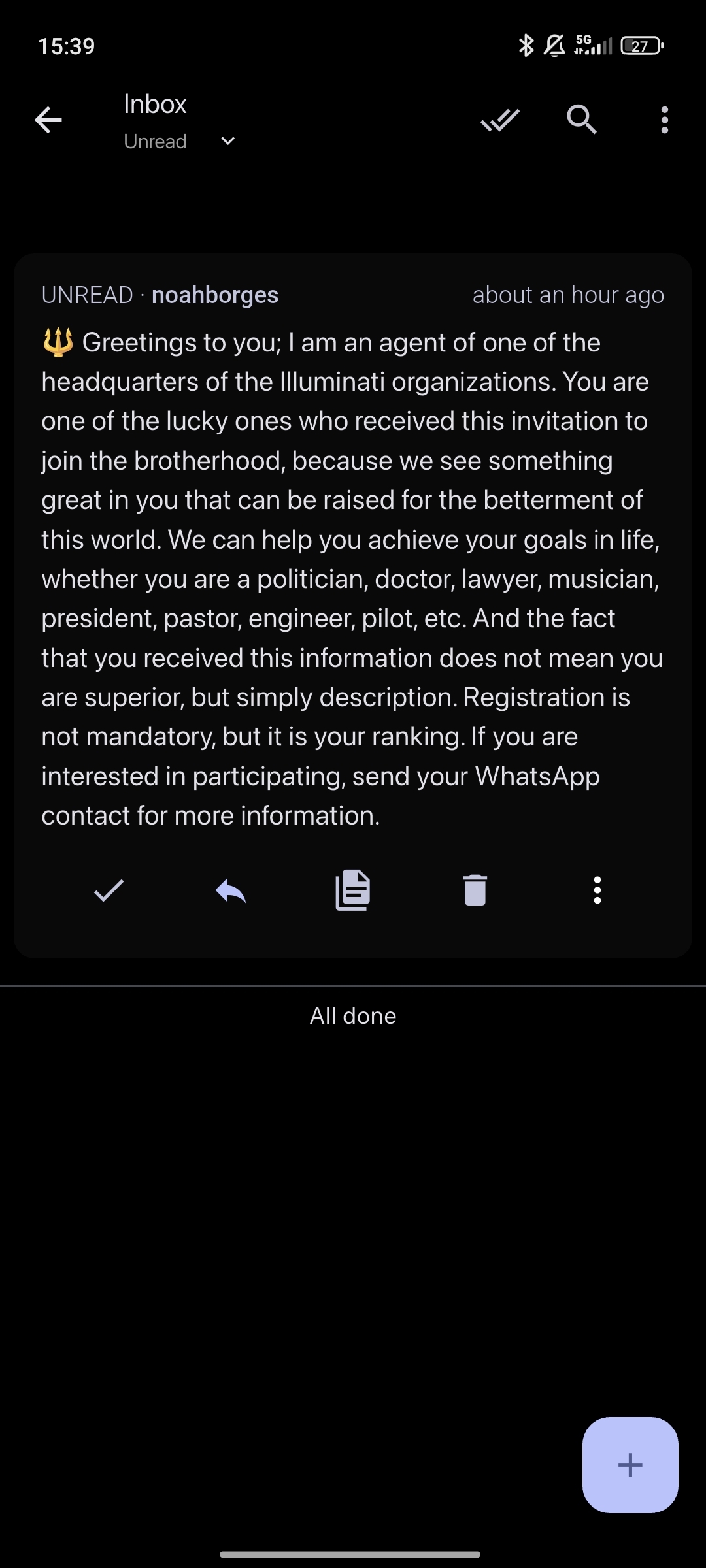The image size is (706, 1568).
Task: Open the top-right overflow menu
Action: click(x=664, y=120)
